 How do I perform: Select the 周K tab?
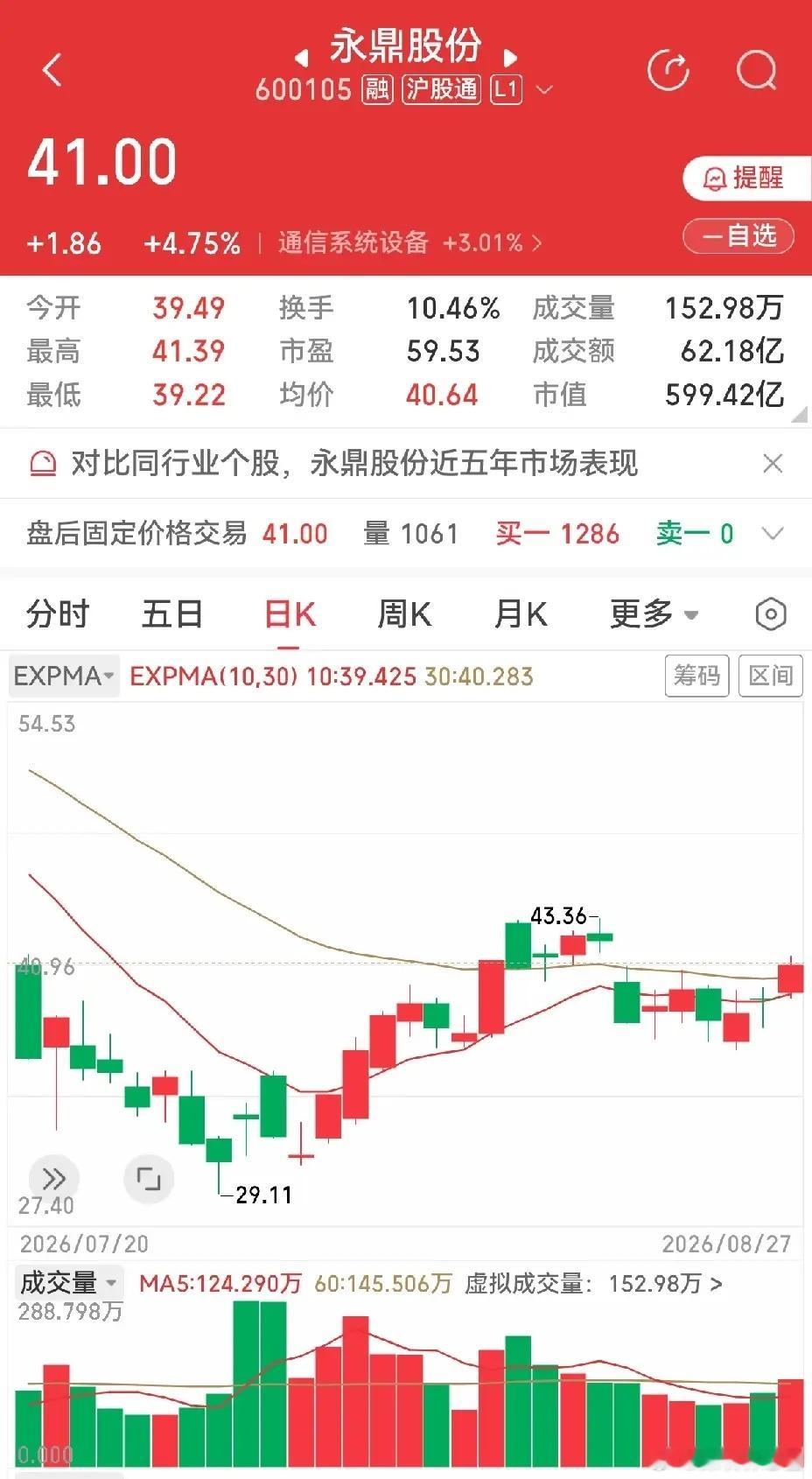tap(404, 614)
